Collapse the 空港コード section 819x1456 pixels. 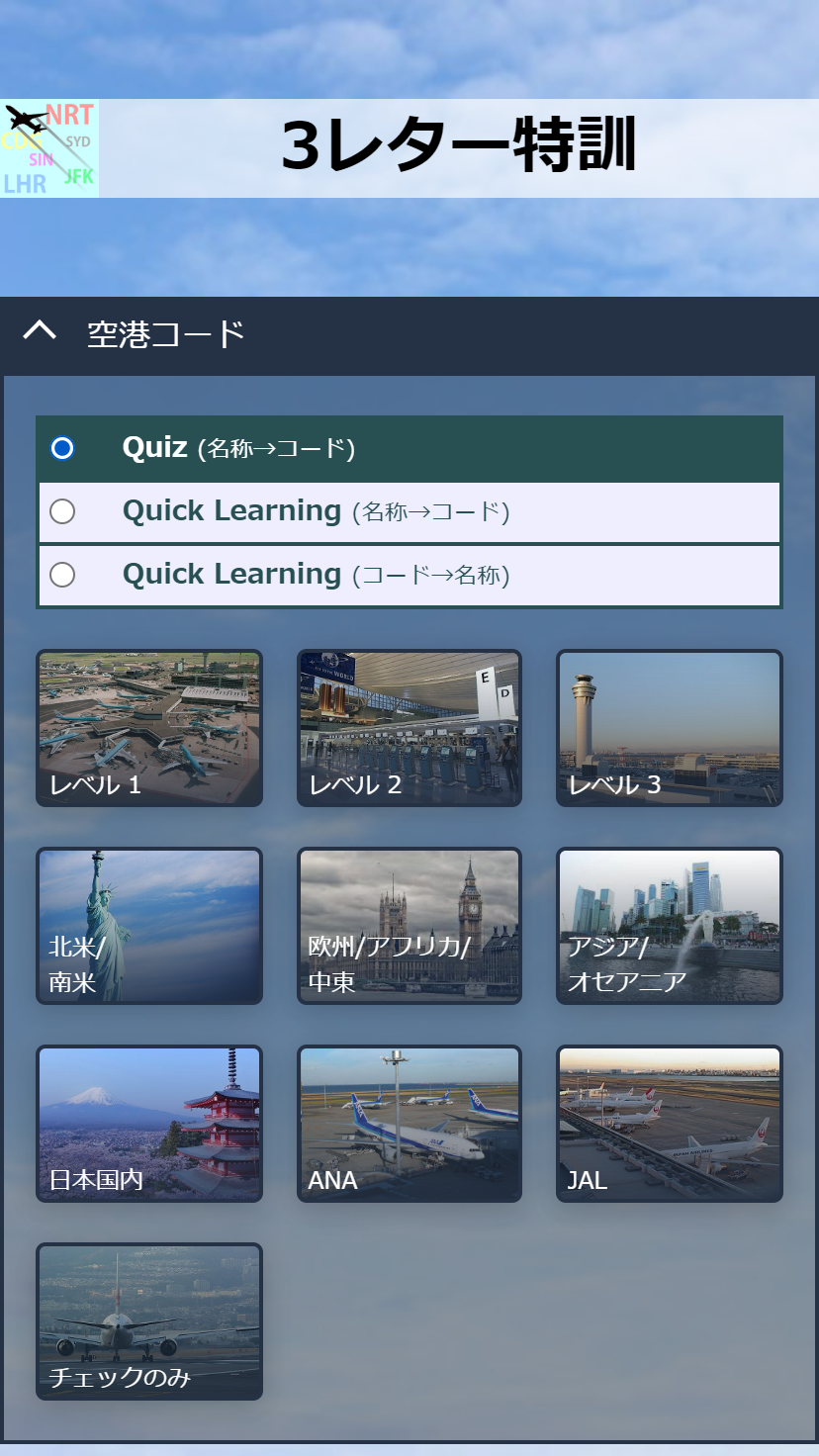point(40,332)
